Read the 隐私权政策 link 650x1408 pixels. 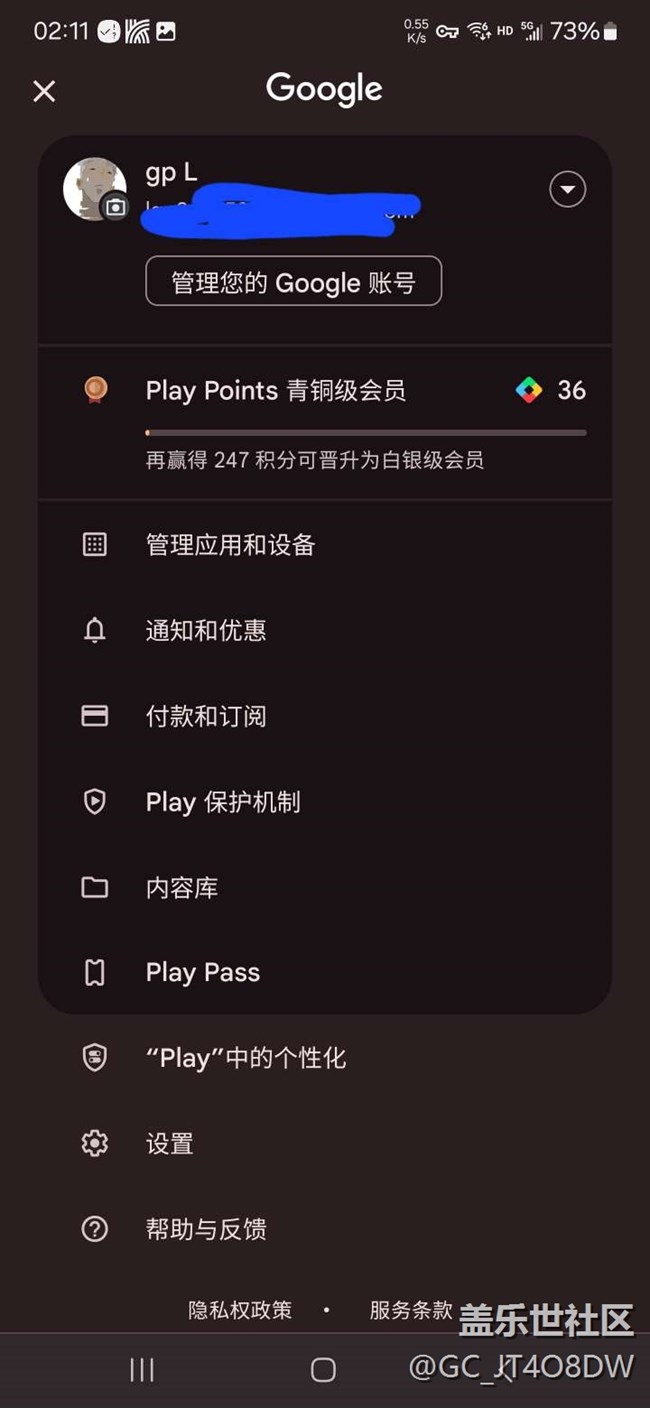(240, 1310)
